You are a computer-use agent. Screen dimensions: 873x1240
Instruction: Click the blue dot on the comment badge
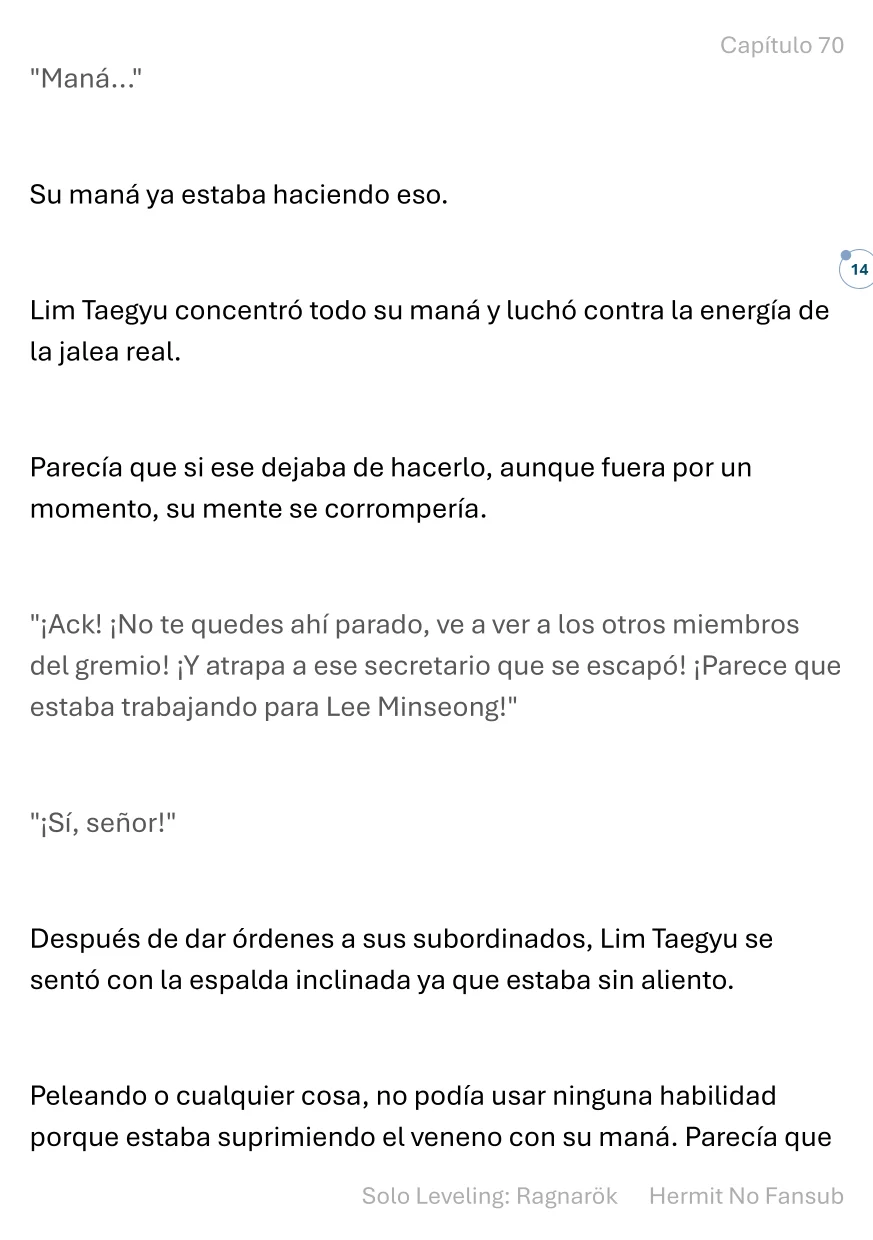point(846,253)
